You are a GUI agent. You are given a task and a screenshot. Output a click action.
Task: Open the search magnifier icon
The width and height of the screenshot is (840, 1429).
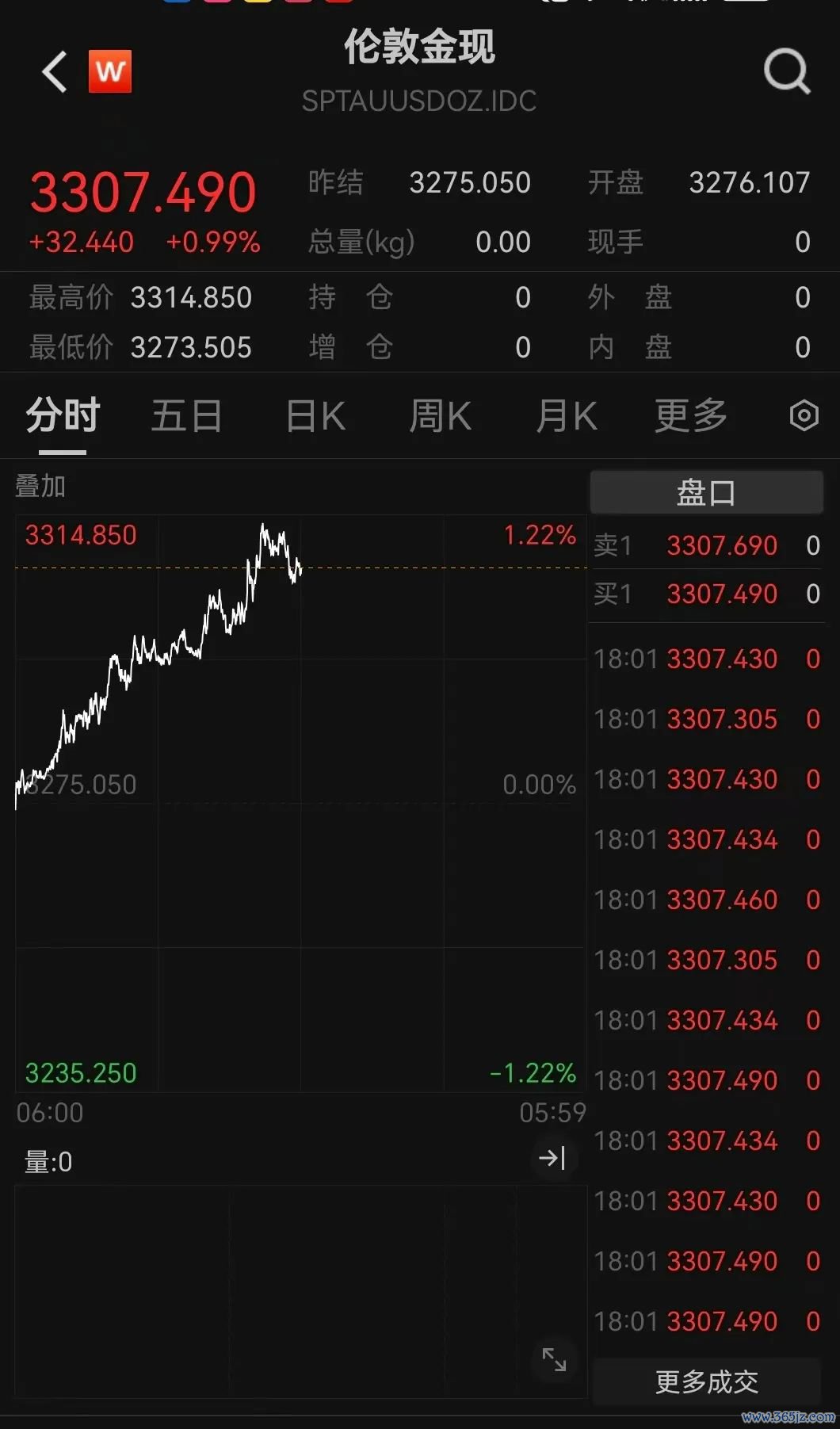(x=786, y=71)
